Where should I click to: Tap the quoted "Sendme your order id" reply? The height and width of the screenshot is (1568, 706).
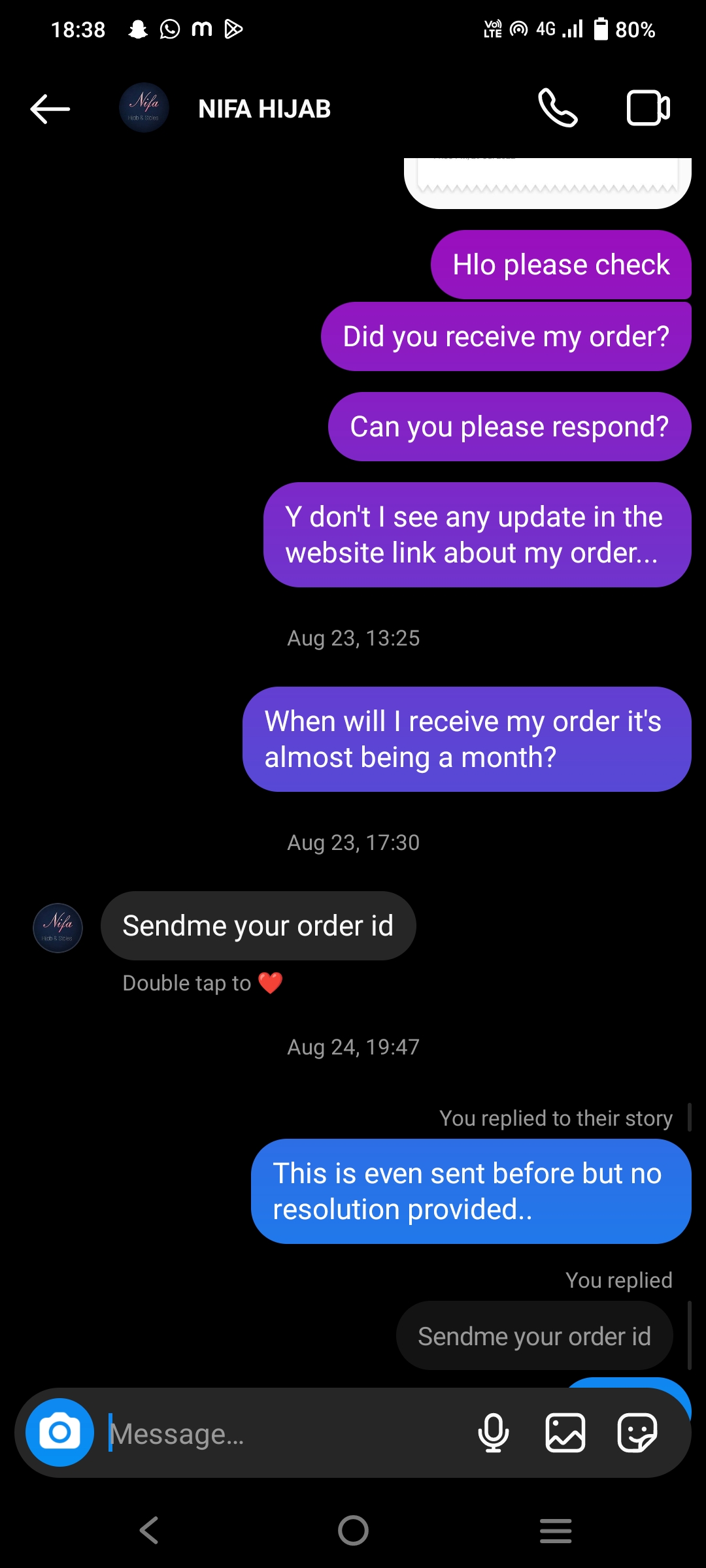click(534, 1336)
